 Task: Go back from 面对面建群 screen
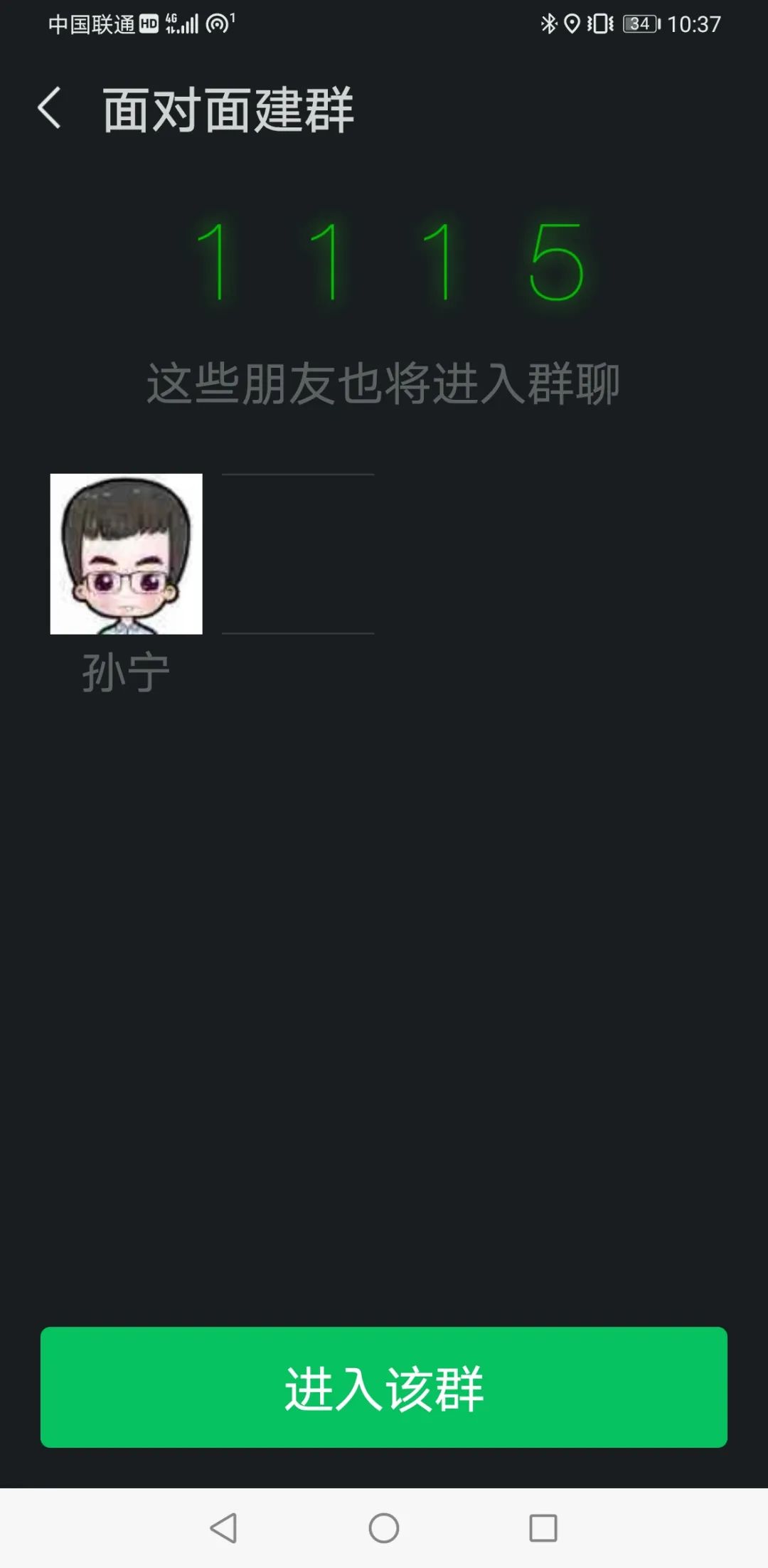[x=49, y=109]
